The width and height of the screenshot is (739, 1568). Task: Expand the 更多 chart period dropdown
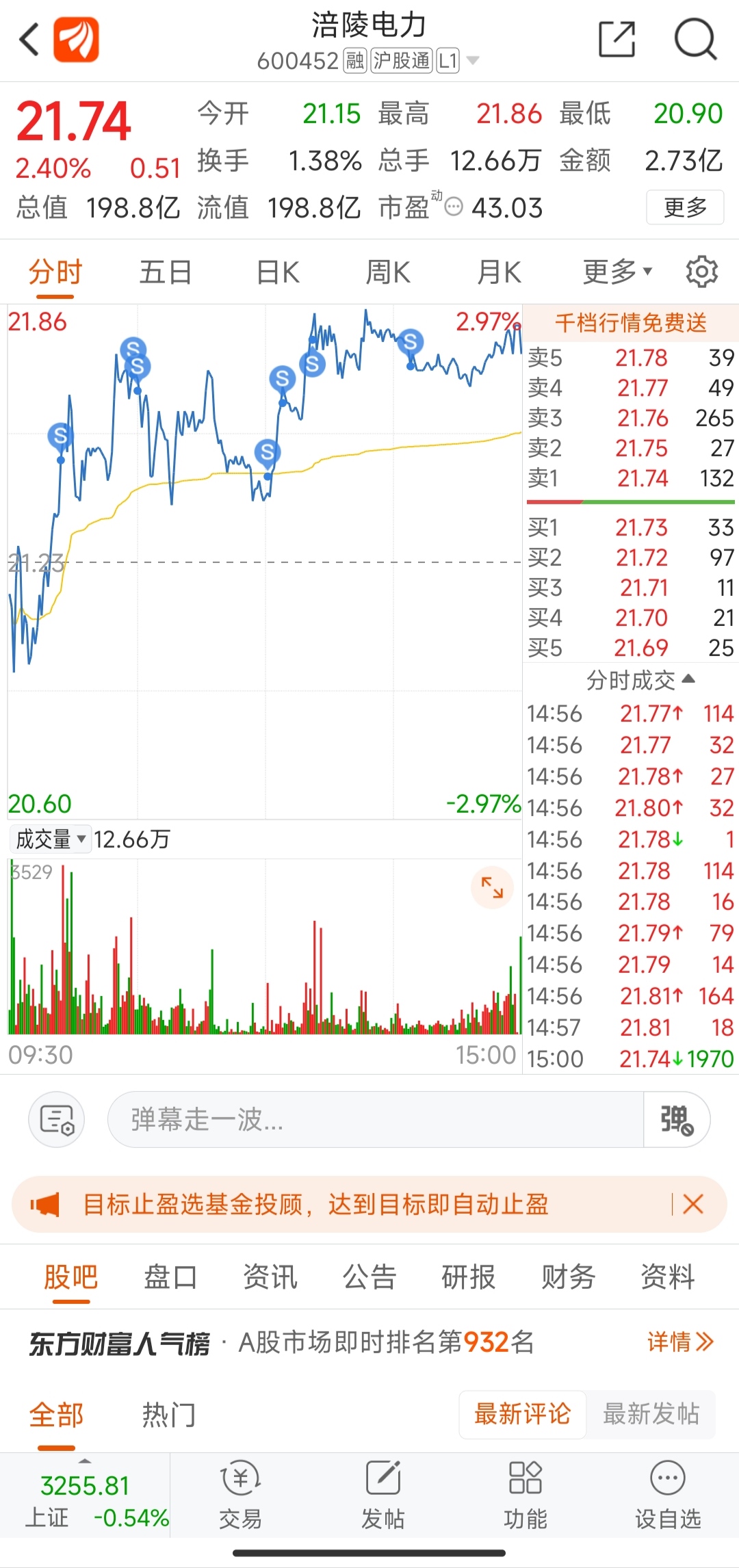tap(617, 272)
